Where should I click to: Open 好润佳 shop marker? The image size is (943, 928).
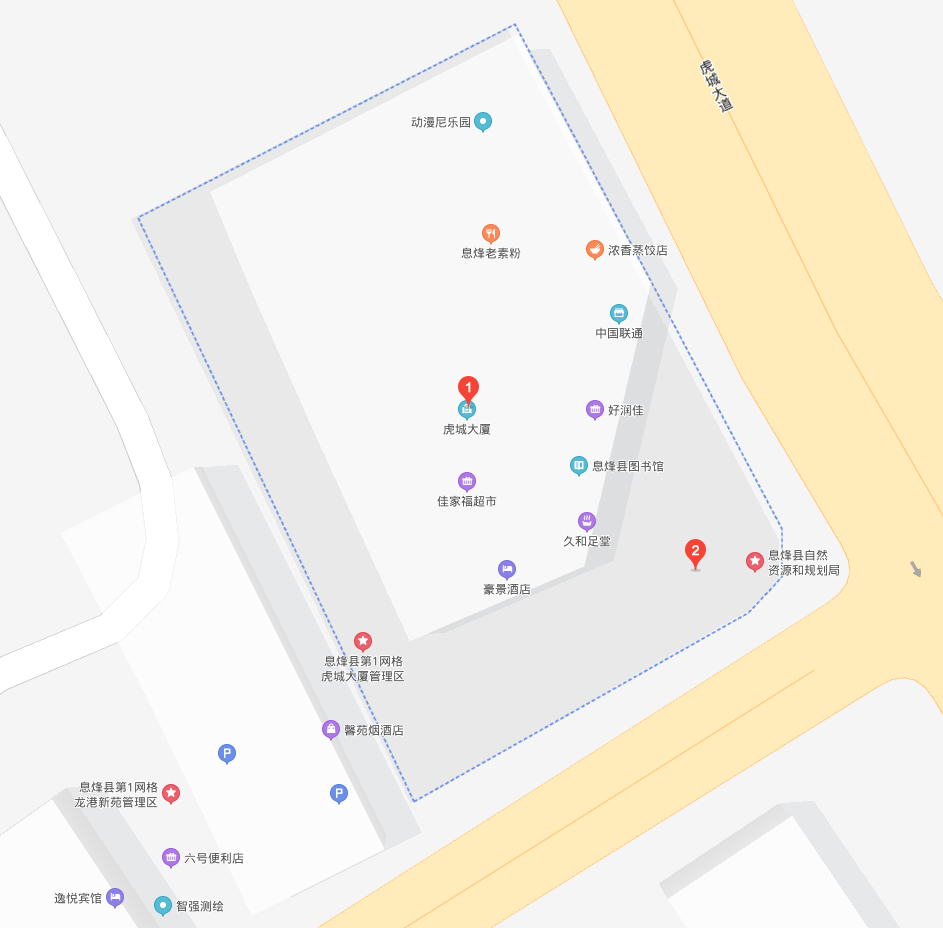click(595, 409)
